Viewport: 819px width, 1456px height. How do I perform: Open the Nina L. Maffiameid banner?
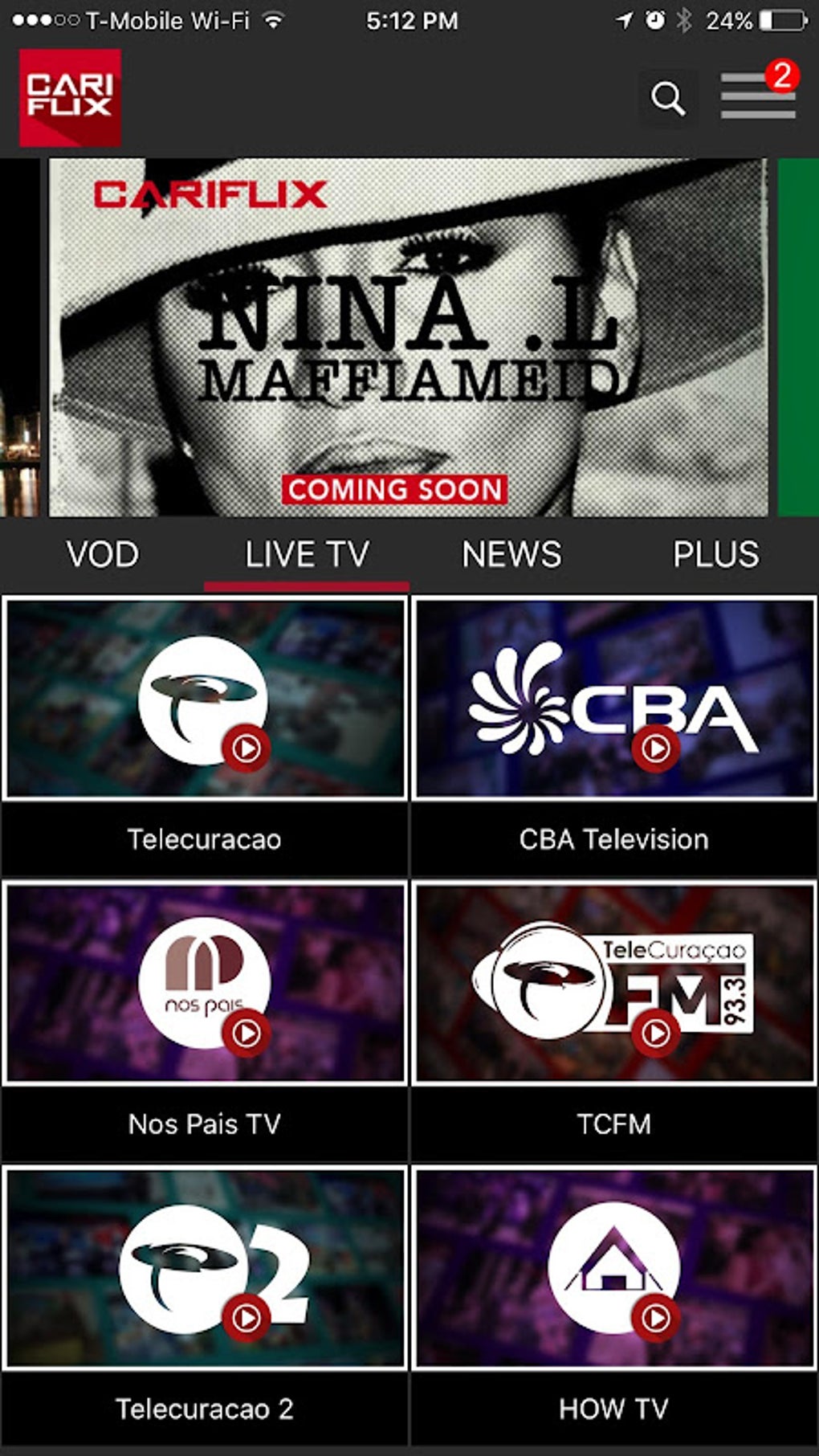408,337
